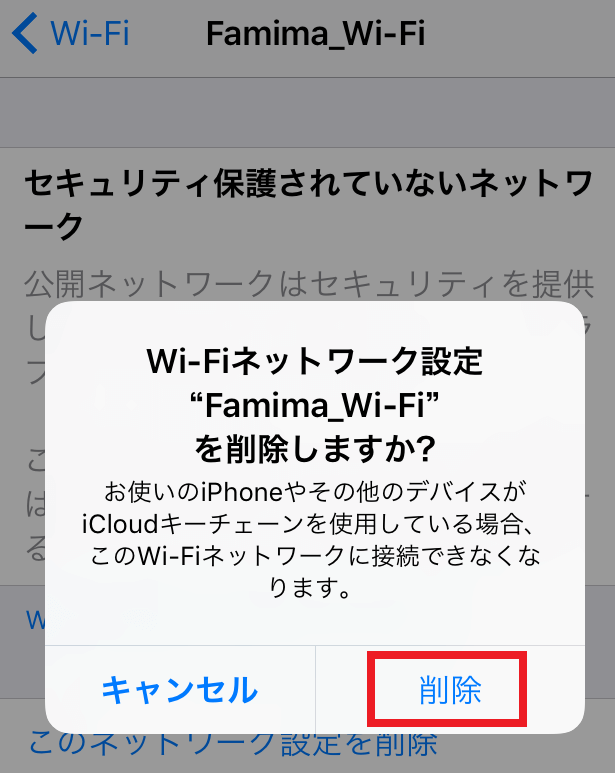Viewport: 615px width, 773px height.
Task: Confirm with the 削除 button
Action: click(449, 689)
